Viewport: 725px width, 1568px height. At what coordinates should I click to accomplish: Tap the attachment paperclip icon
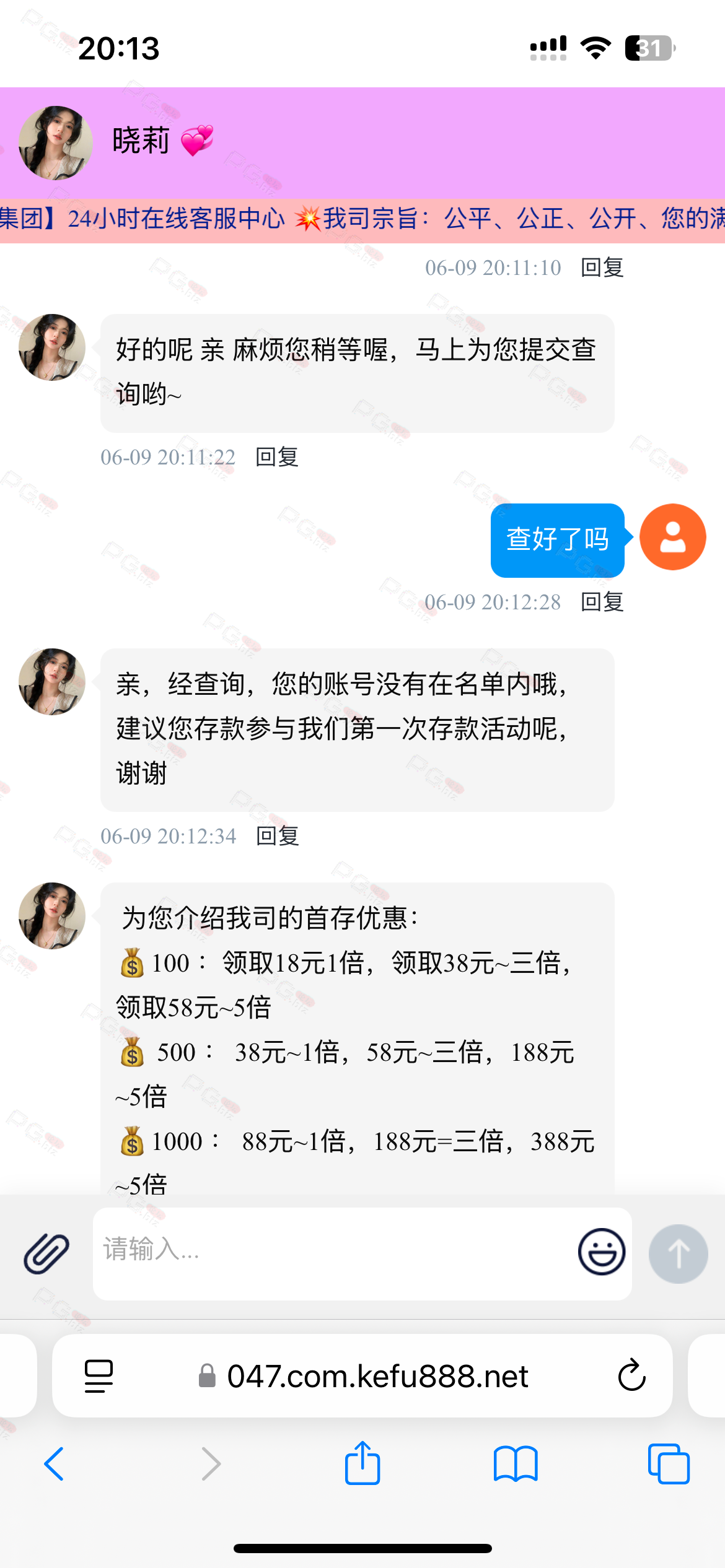tap(46, 1253)
